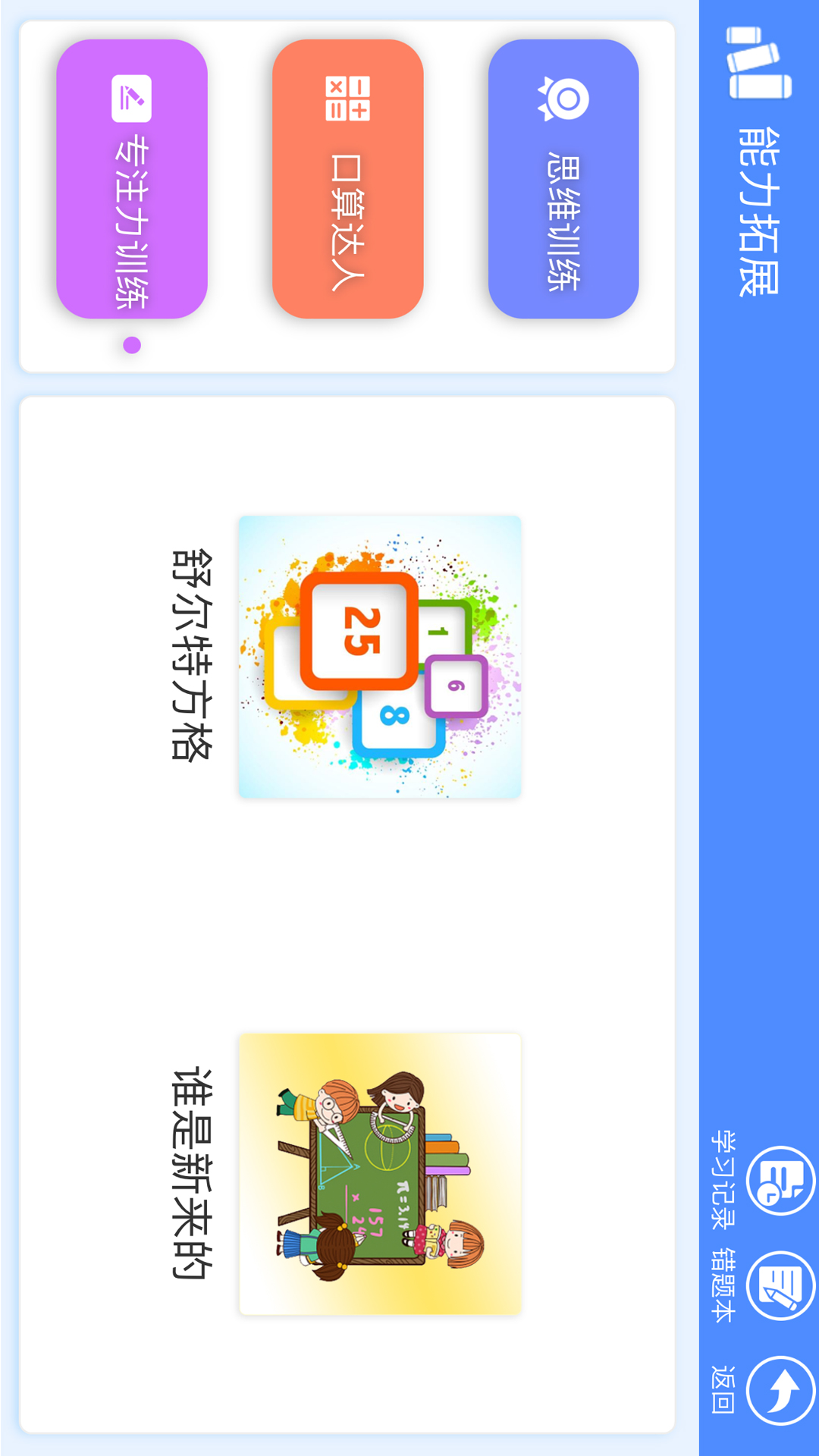Select the 口算达人 category
This screenshot has height=1456, width=819.
(347, 179)
